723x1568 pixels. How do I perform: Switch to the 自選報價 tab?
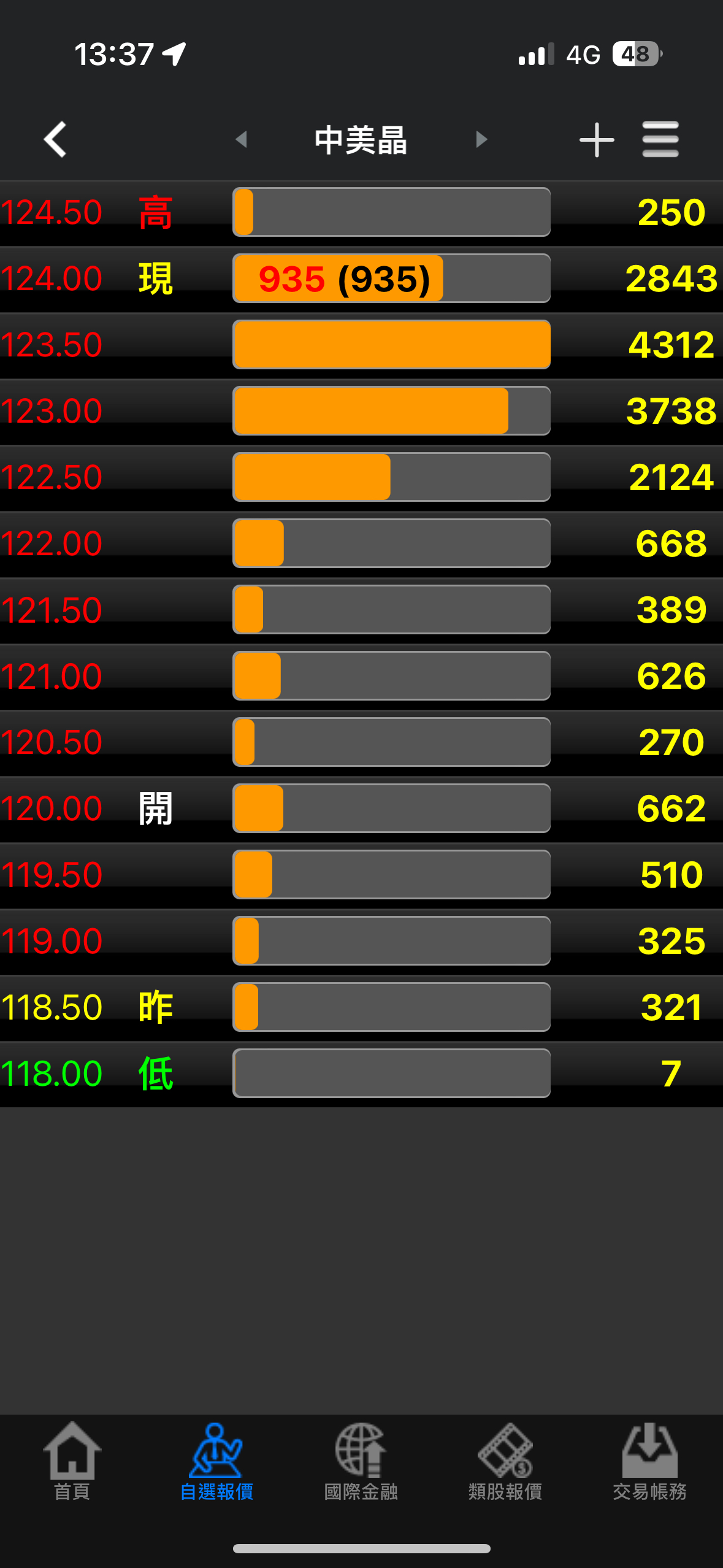point(216,1461)
